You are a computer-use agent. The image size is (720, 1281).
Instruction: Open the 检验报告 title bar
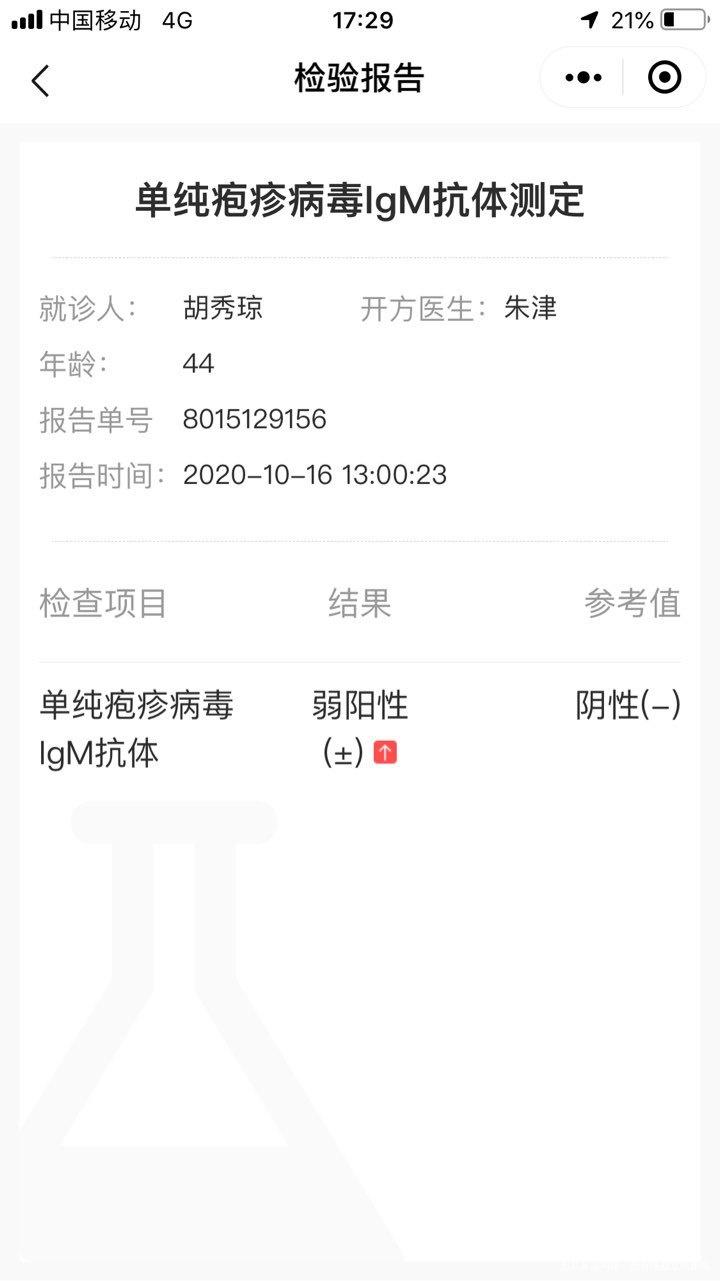[359, 77]
